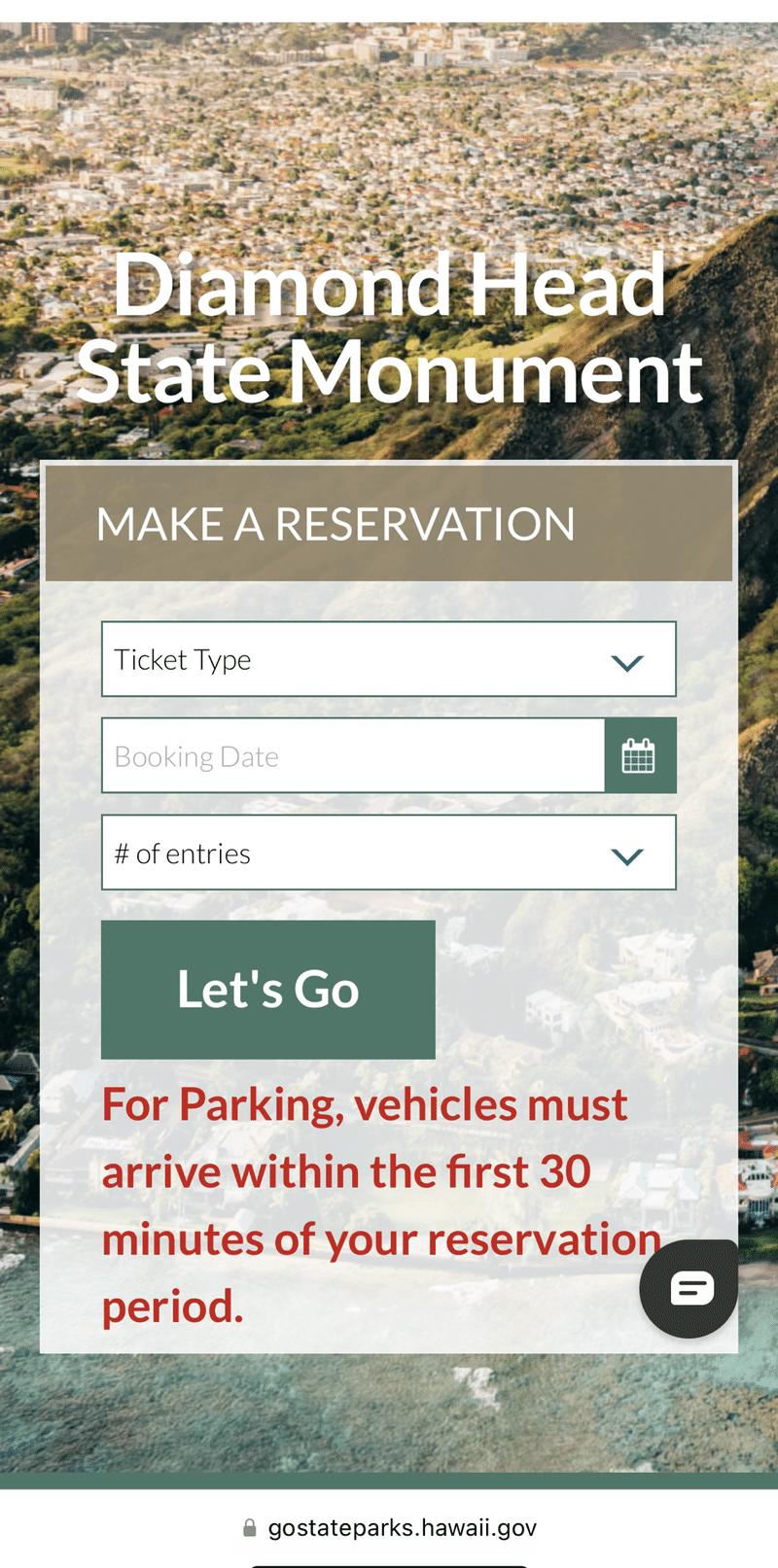This screenshot has height=1568, width=778.
Task: Expand the # of entries dropdown
Action: (x=388, y=853)
